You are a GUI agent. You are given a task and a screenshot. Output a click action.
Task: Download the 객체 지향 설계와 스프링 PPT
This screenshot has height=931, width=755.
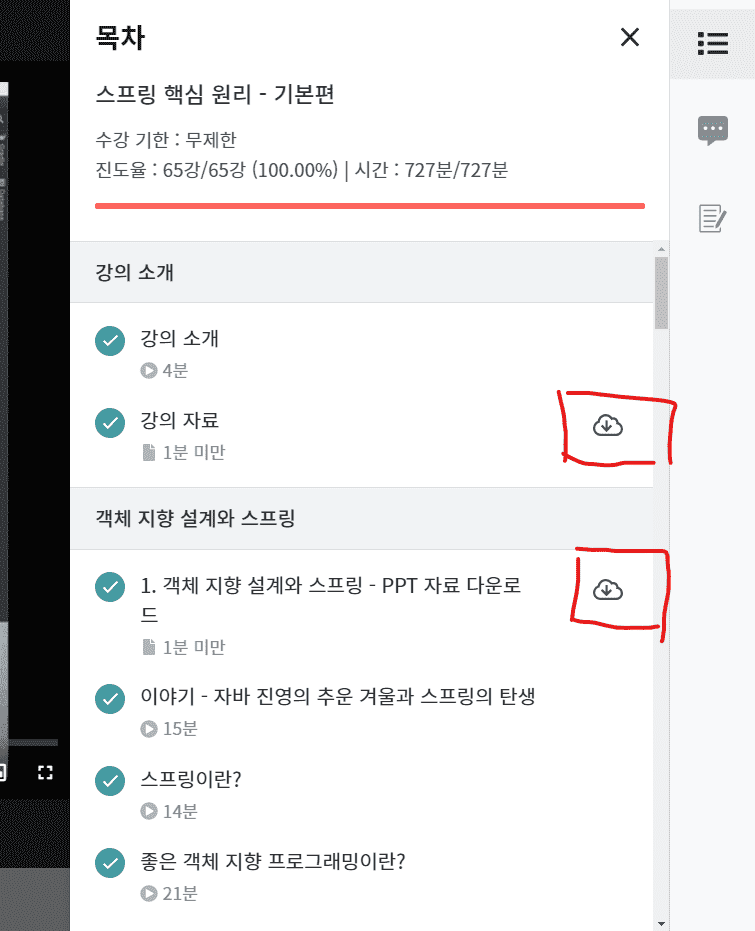[607, 590]
